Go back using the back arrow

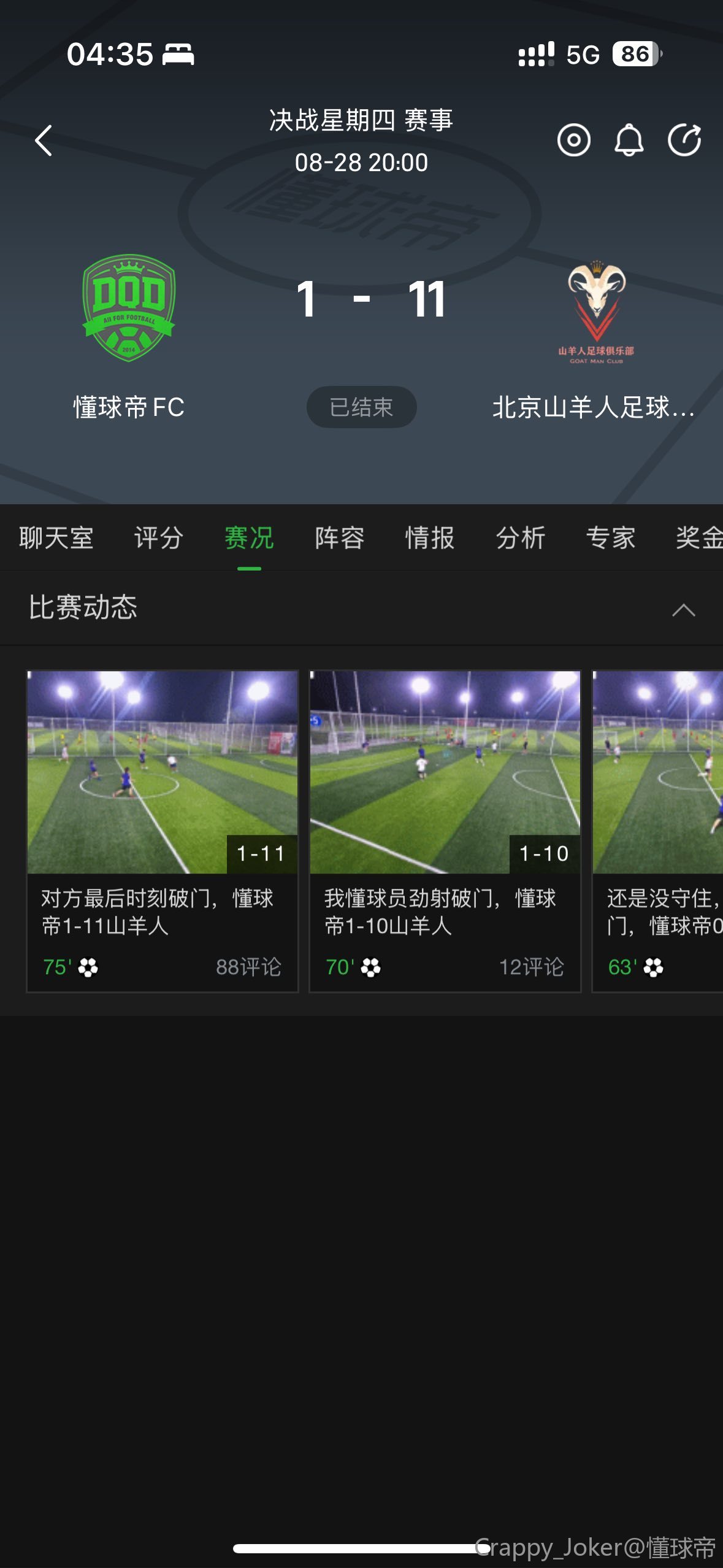click(44, 141)
